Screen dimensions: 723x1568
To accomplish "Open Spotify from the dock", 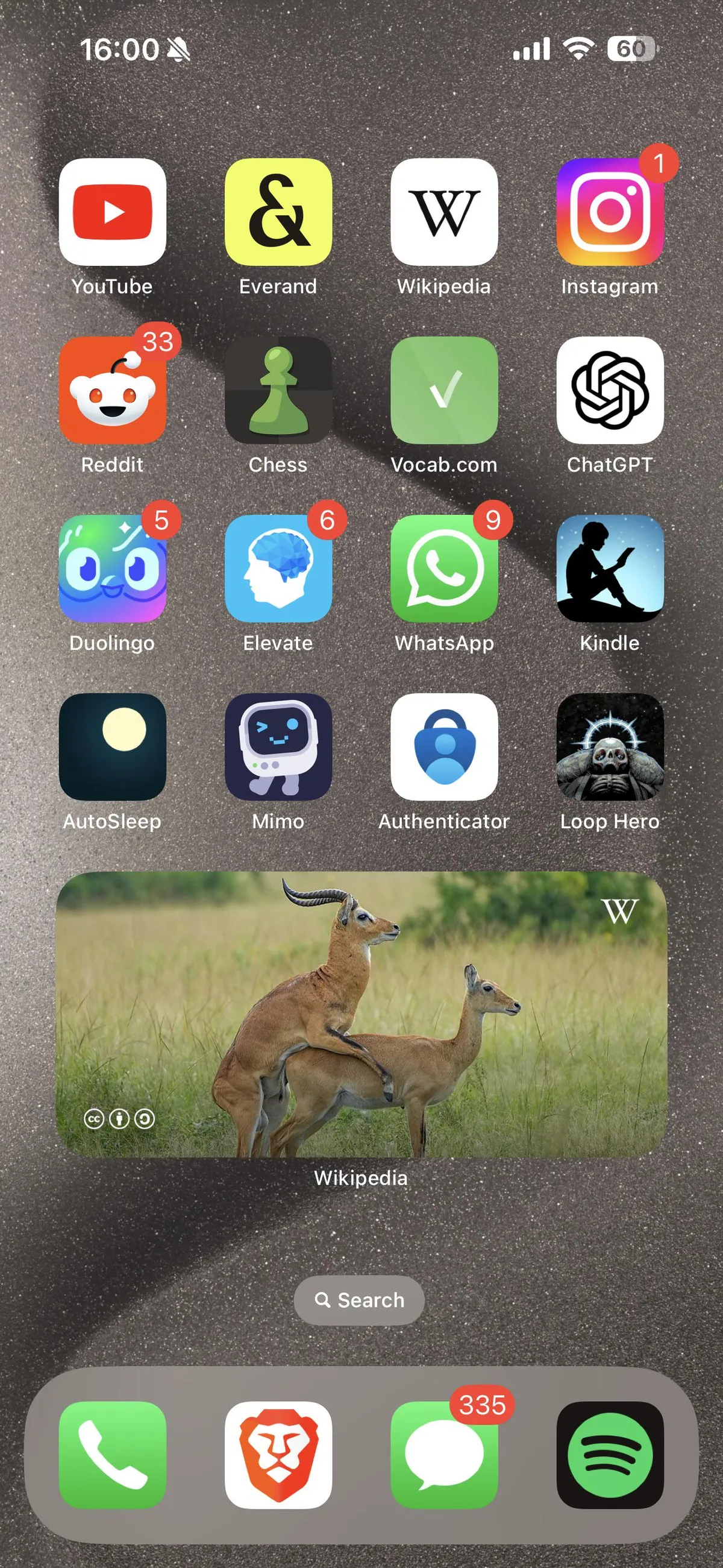I will pyautogui.click(x=609, y=1455).
